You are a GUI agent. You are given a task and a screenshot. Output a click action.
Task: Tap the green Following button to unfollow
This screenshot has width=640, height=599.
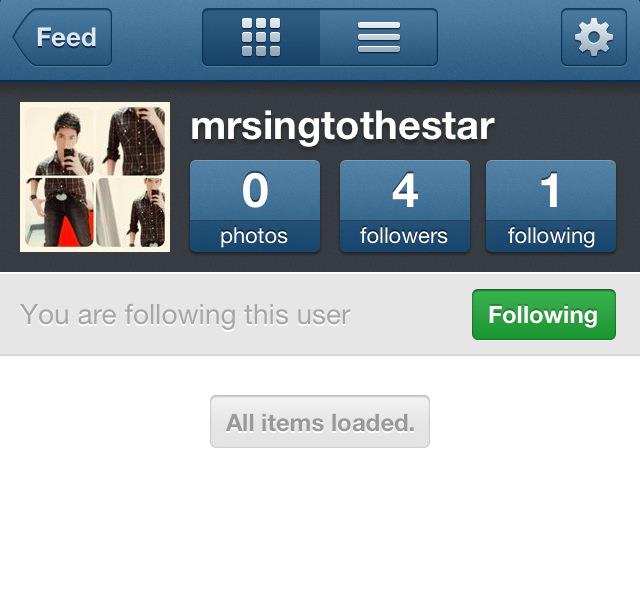pyautogui.click(x=543, y=315)
